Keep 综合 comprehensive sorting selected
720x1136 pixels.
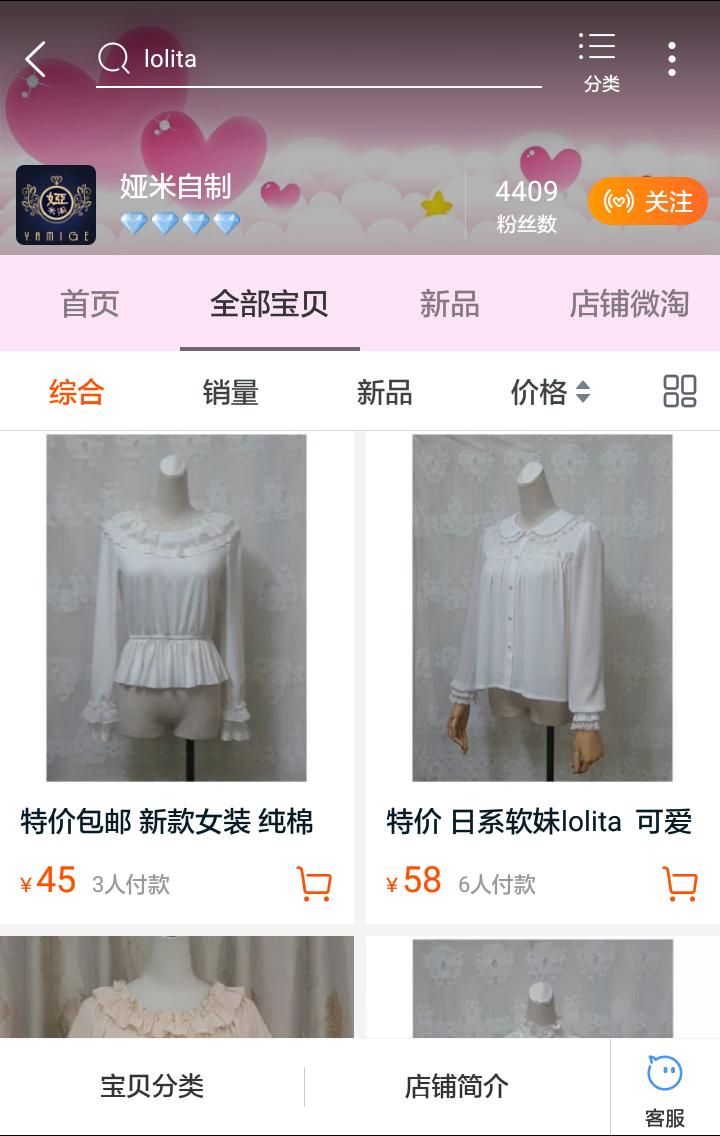point(78,392)
